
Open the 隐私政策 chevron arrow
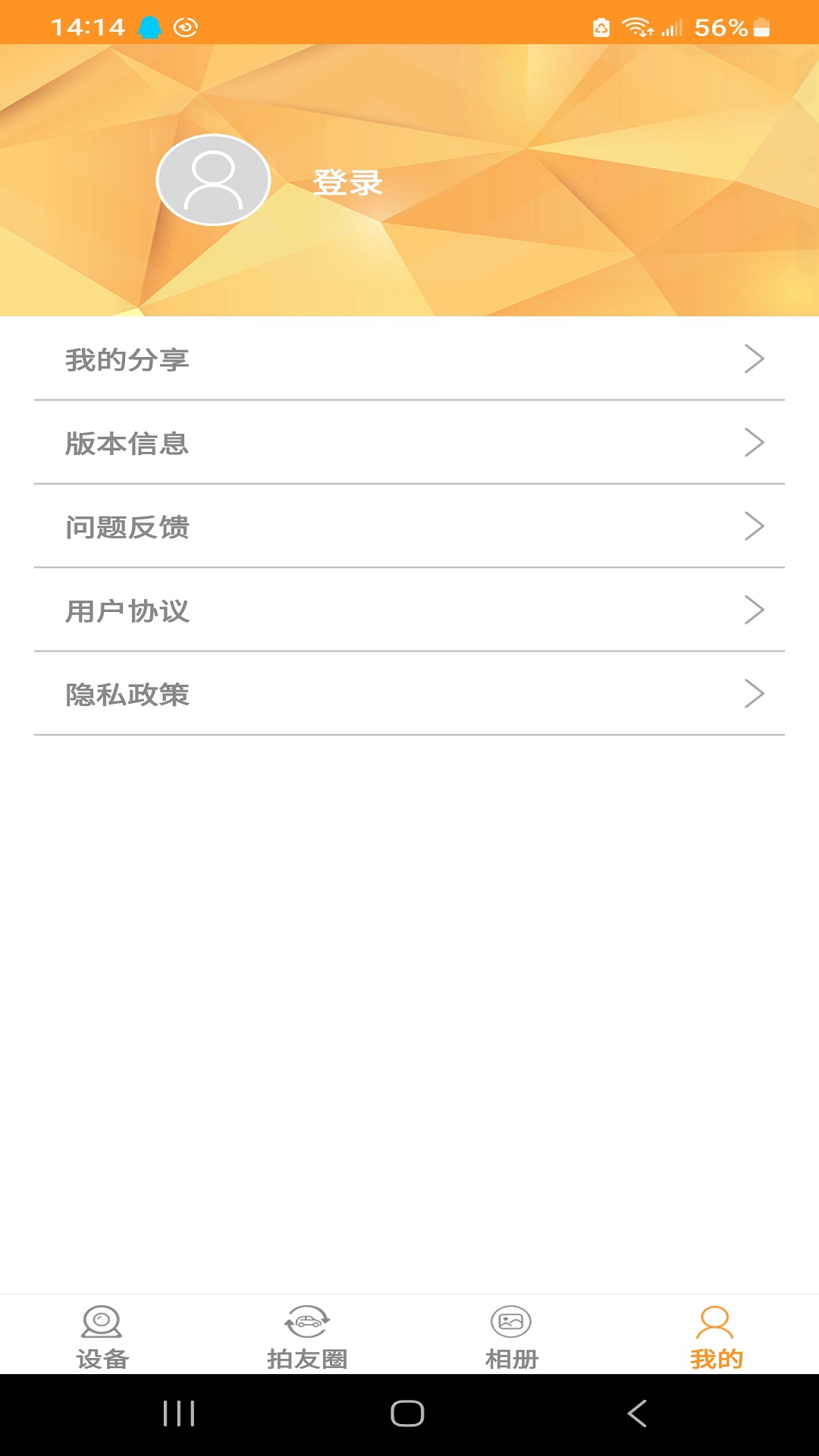pos(754,692)
